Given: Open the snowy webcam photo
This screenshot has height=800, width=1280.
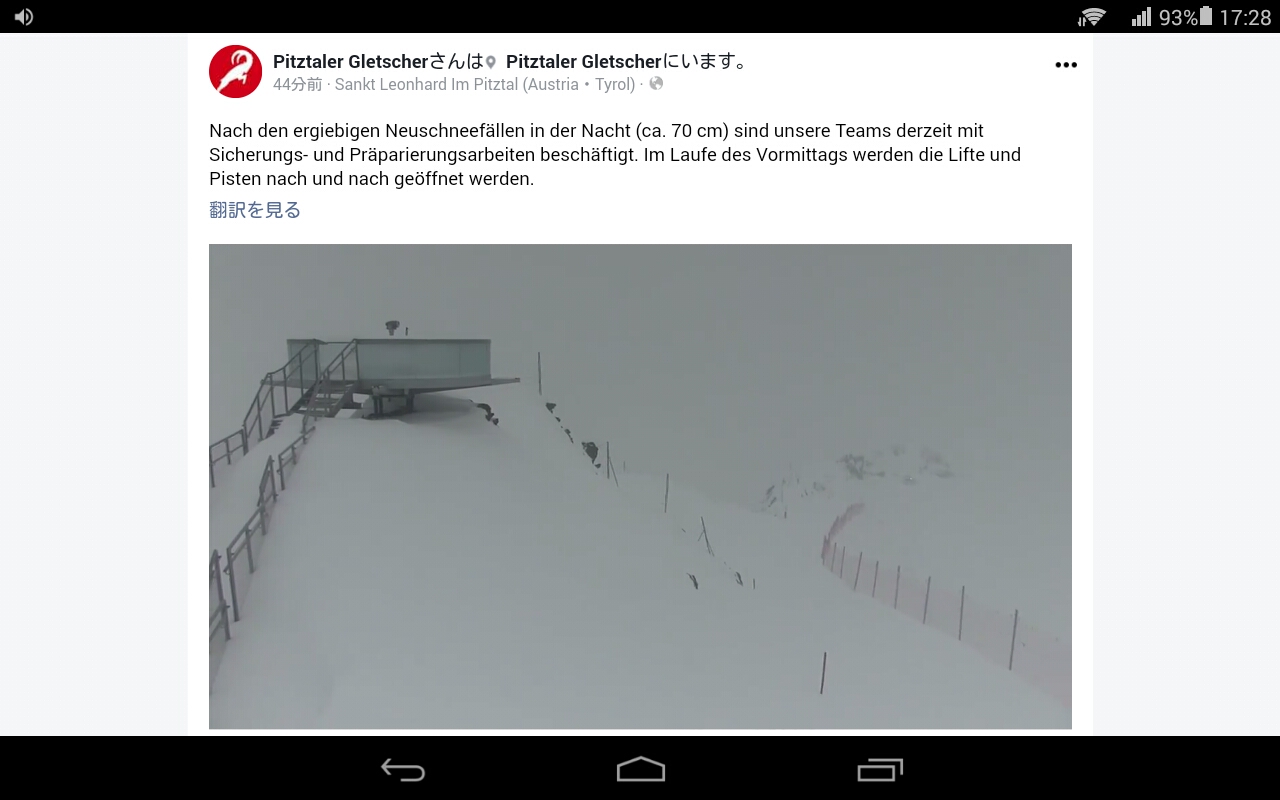Looking at the screenshot, I should (640, 486).
